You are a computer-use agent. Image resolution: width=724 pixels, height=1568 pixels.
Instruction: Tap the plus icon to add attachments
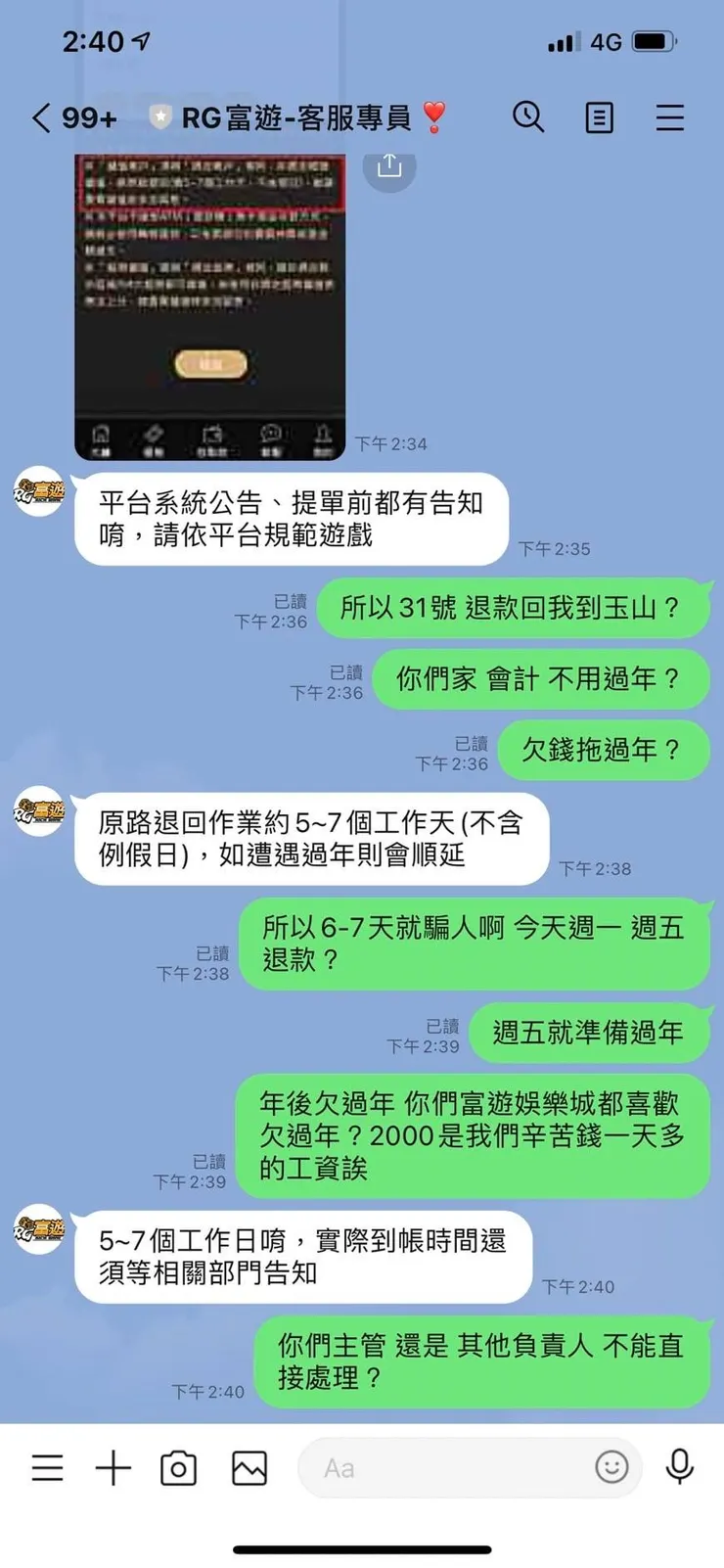(114, 1467)
